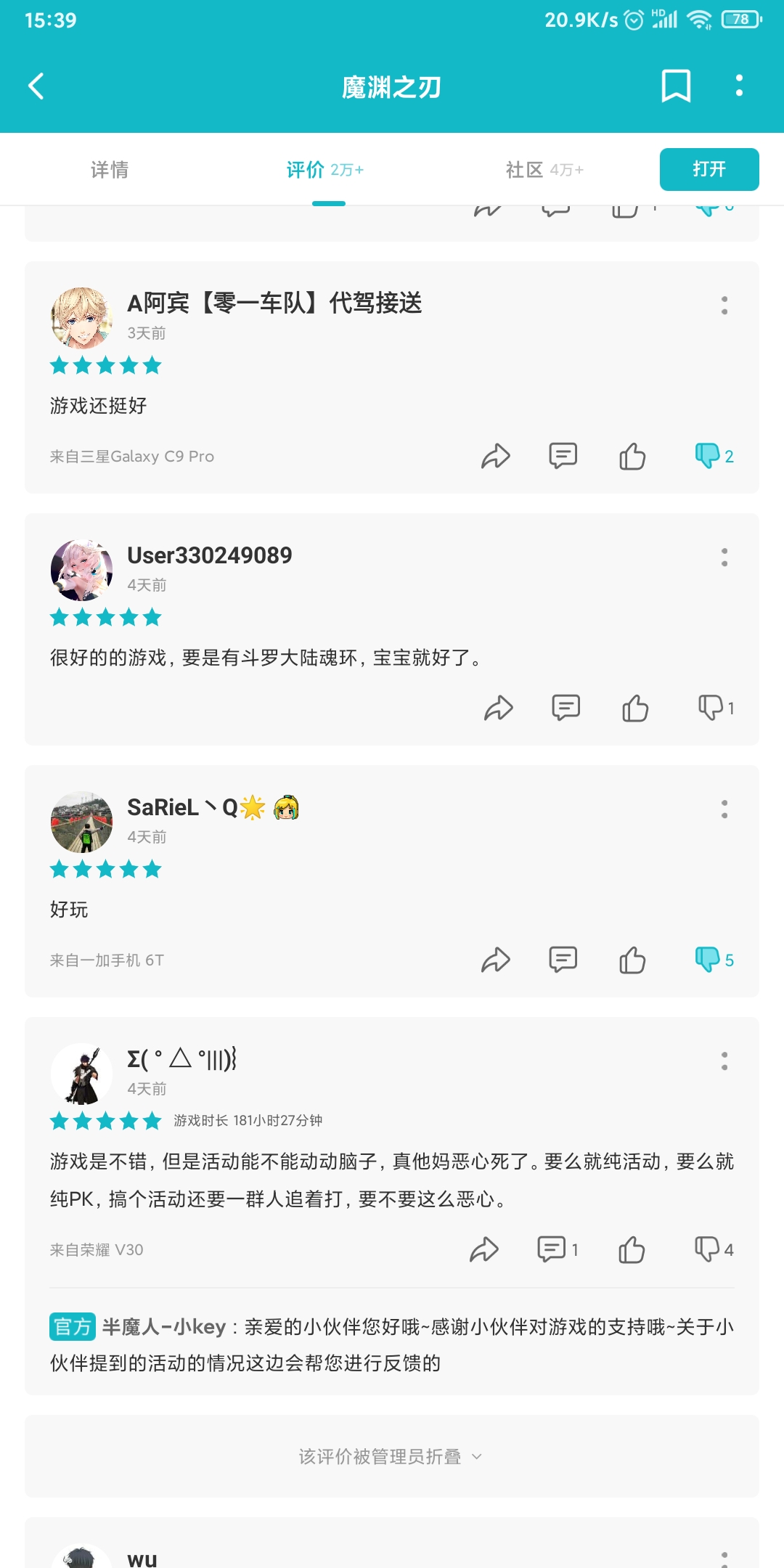This screenshot has height=1568, width=784.
Task: Open A阿宾【零一车队】代驾接送's profile name
Action: (276, 304)
